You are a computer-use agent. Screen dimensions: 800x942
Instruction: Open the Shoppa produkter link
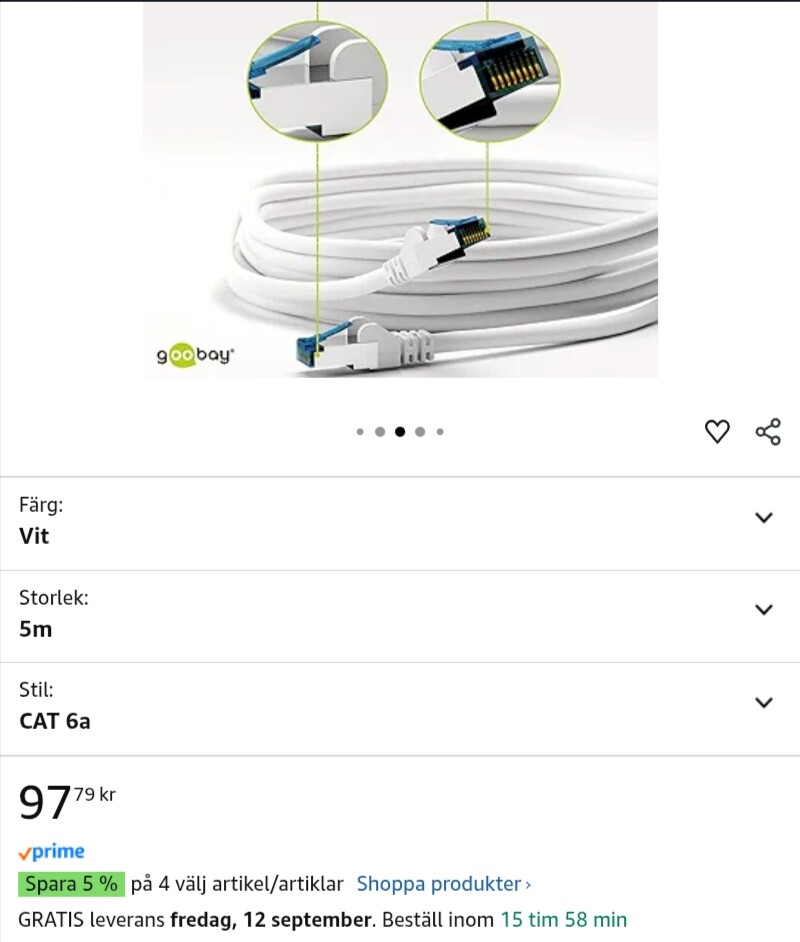pos(443,884)
